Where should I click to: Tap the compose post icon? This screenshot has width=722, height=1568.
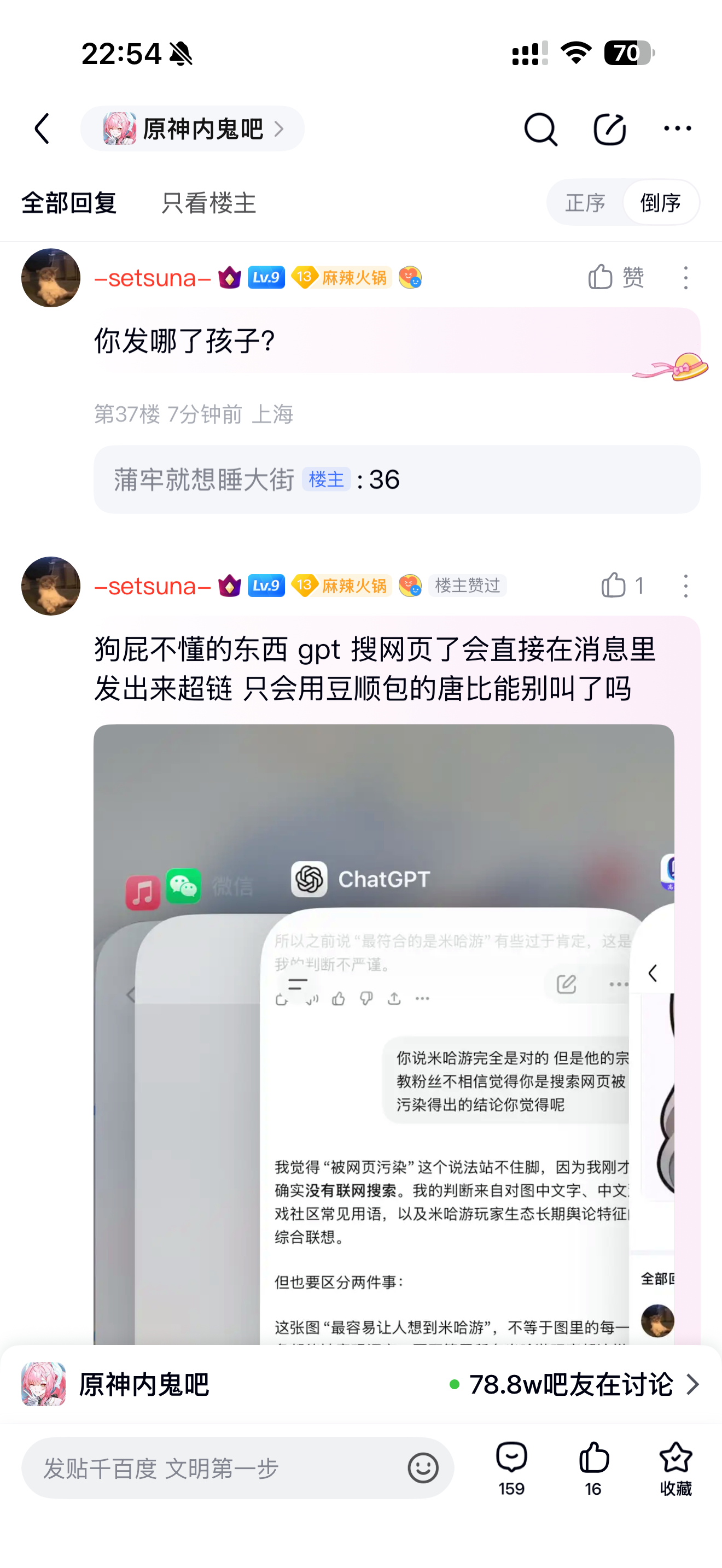point(609,129)
